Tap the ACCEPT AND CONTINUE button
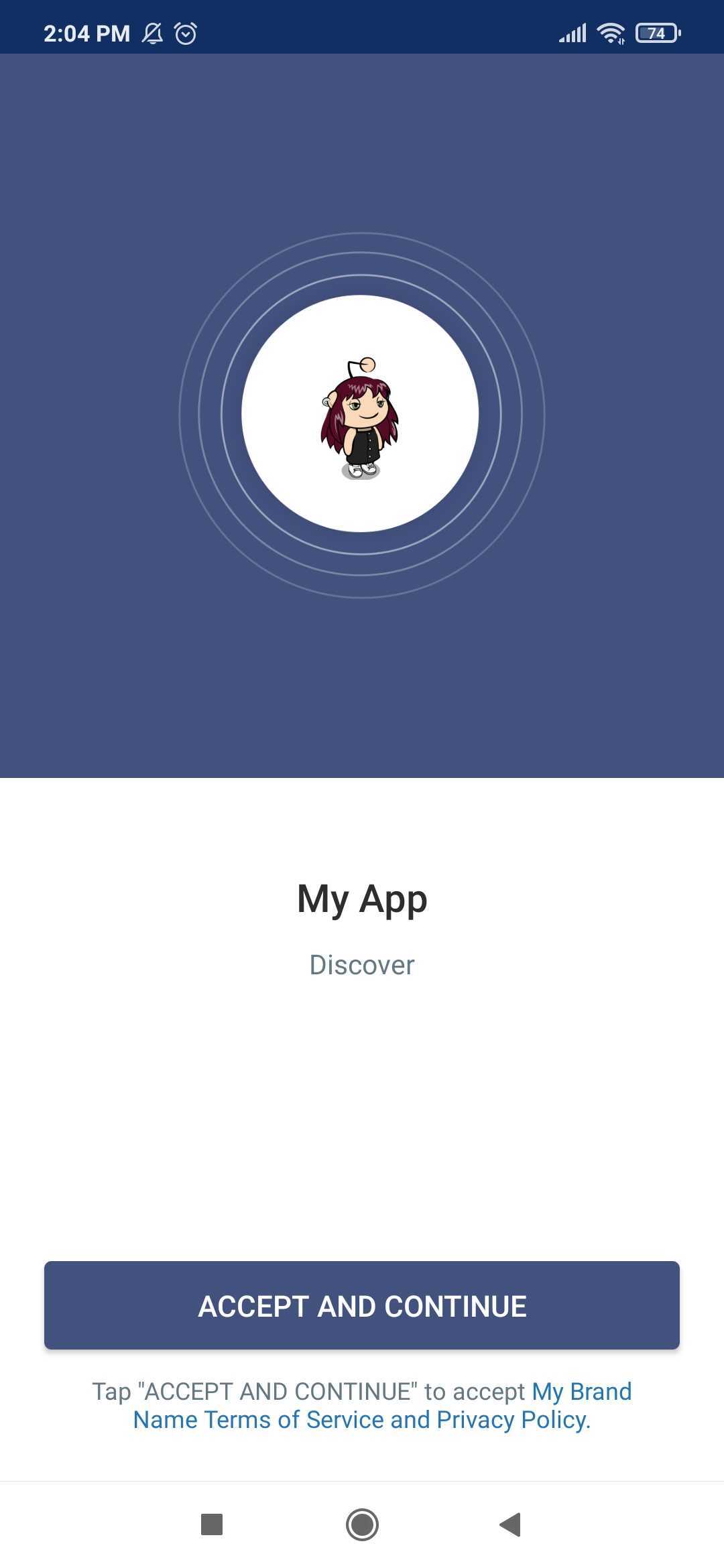 click(362, 1305)
